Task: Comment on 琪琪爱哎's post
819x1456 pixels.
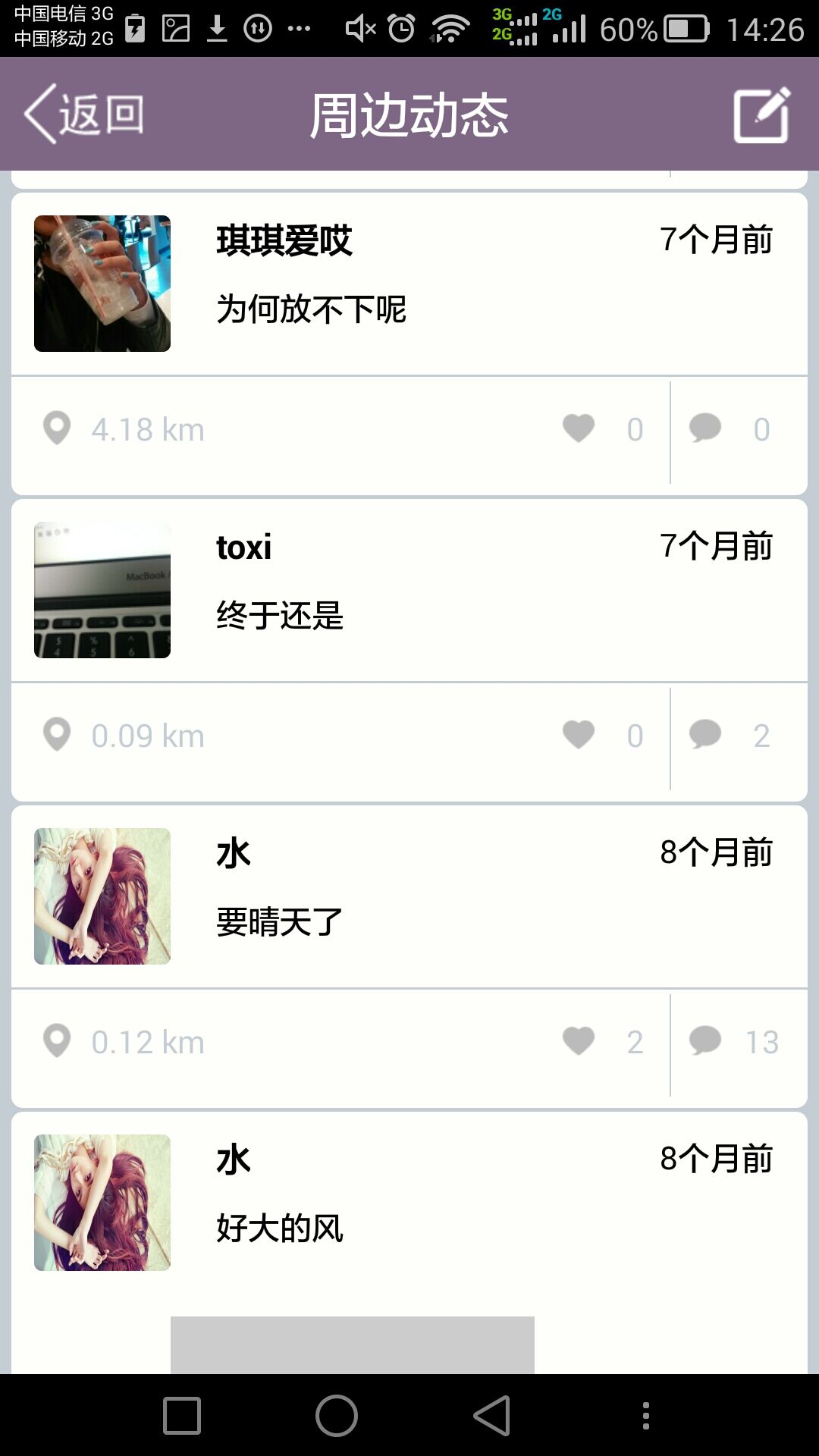Action: (706, 428)
